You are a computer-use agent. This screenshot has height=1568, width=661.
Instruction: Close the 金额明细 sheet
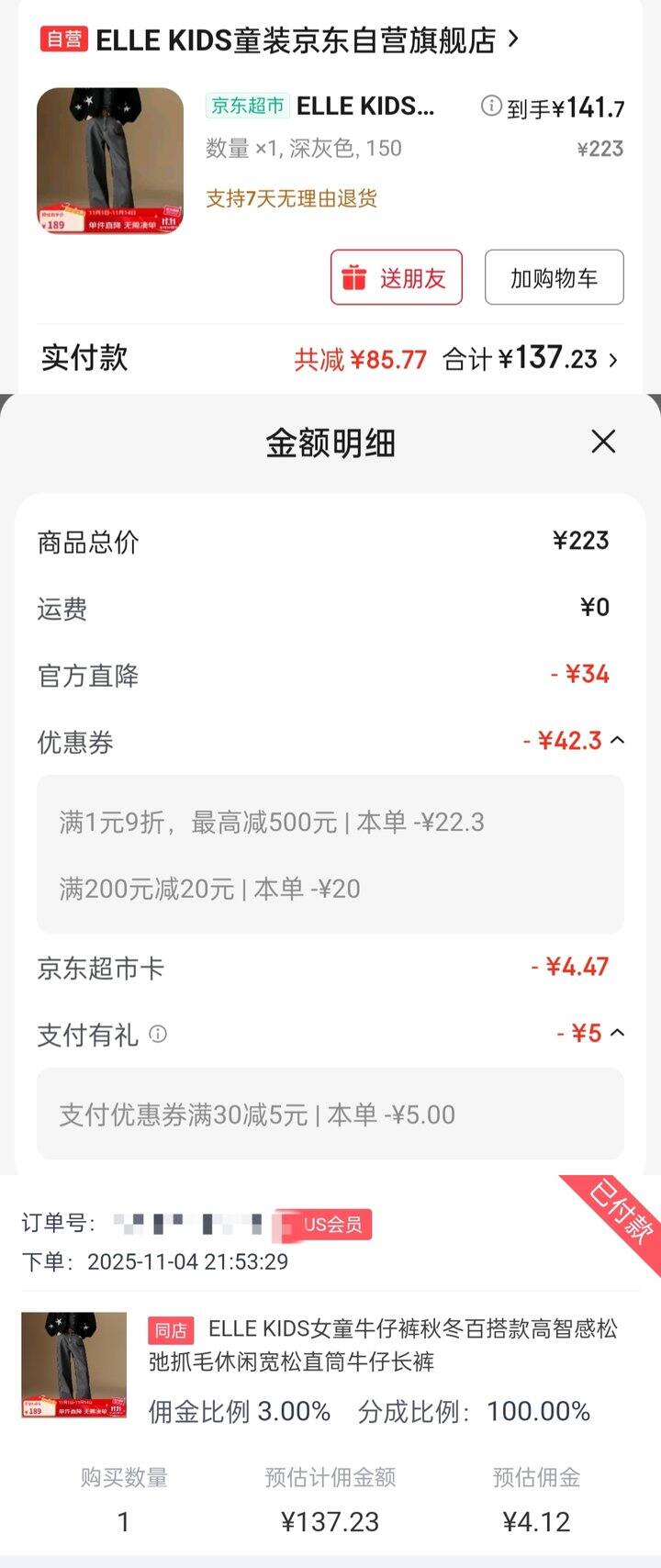(603, 442)
